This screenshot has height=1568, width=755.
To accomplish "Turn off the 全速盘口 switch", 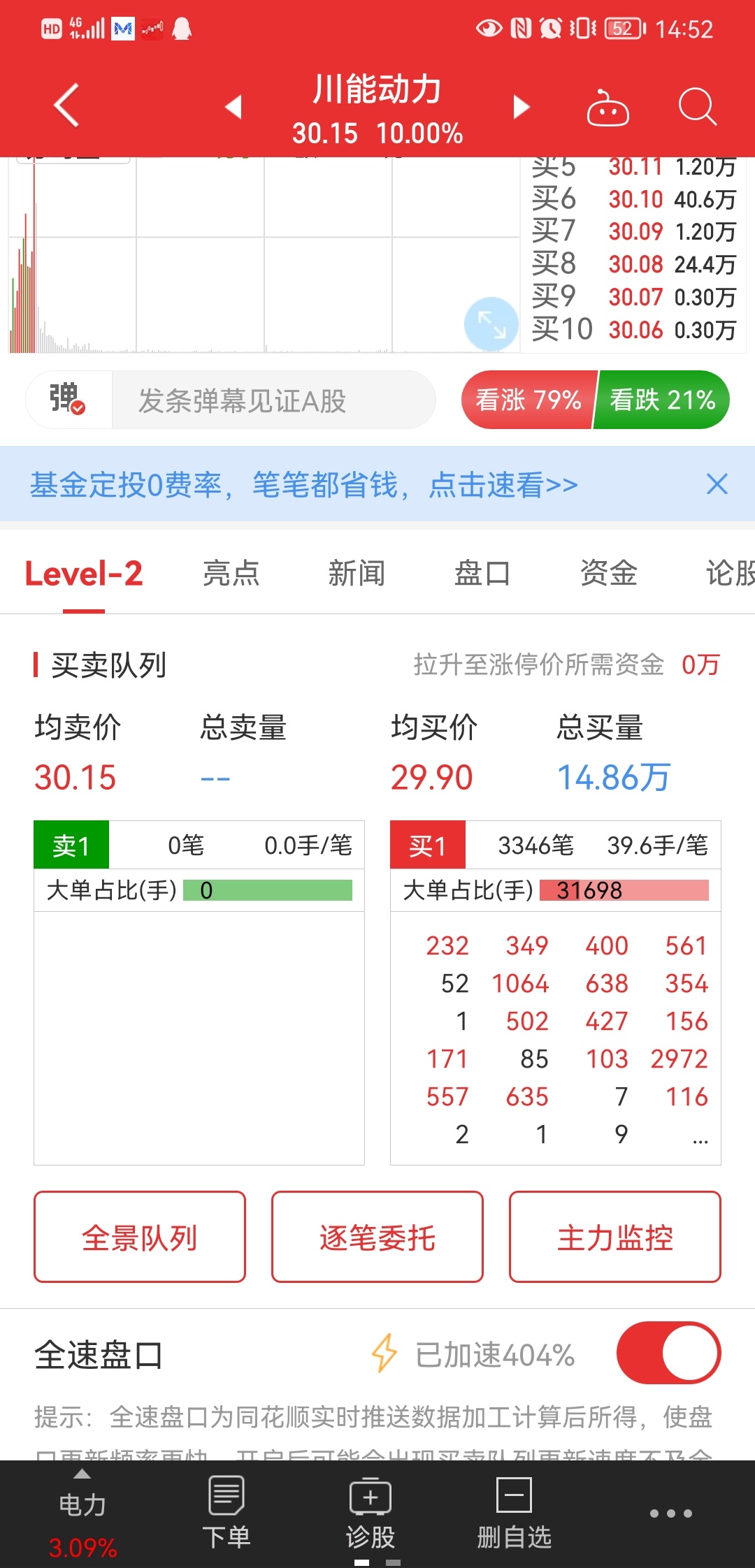I will [x=668, y=1353].
